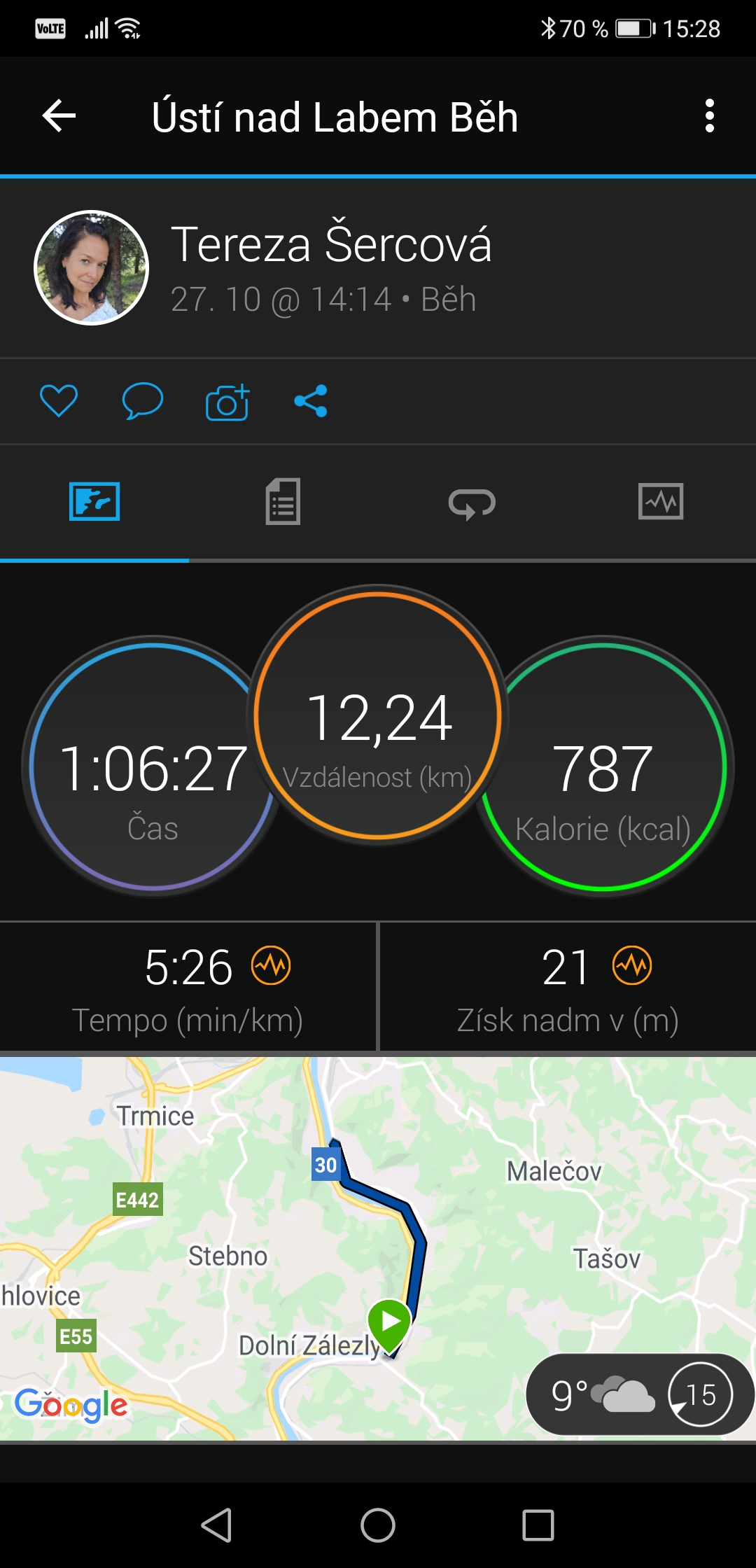Like this run with the heart icon
The height and width of the screenshot is (1568, 756).
click(x=59, y=401)
